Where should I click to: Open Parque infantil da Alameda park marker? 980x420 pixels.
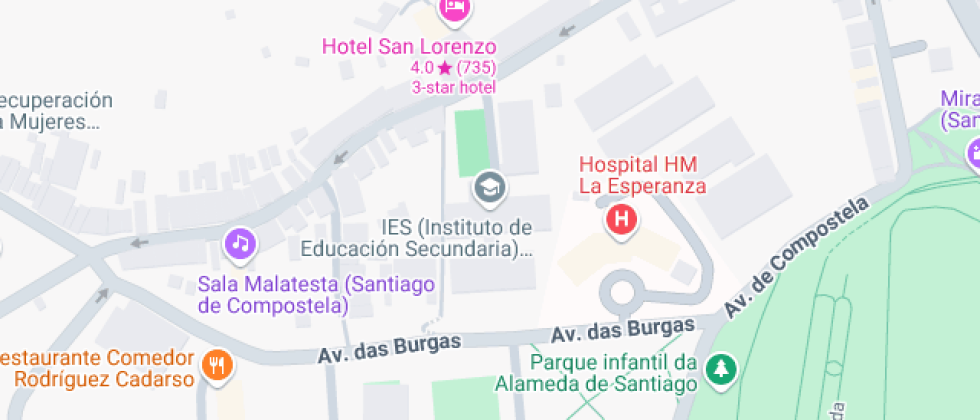coord(720,370)
